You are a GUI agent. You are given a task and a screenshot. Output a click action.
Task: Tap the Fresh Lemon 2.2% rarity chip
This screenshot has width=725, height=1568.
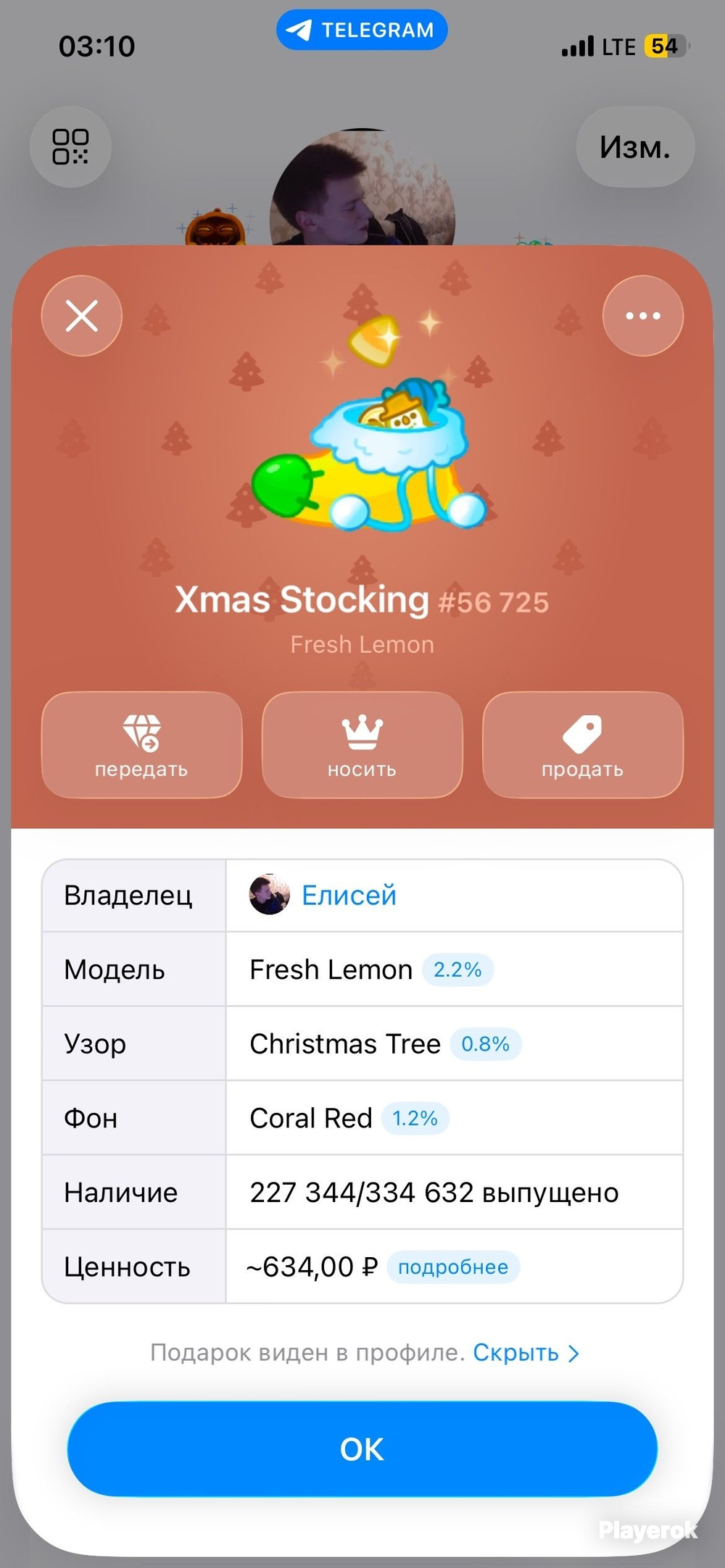click(x=457, y=970)
